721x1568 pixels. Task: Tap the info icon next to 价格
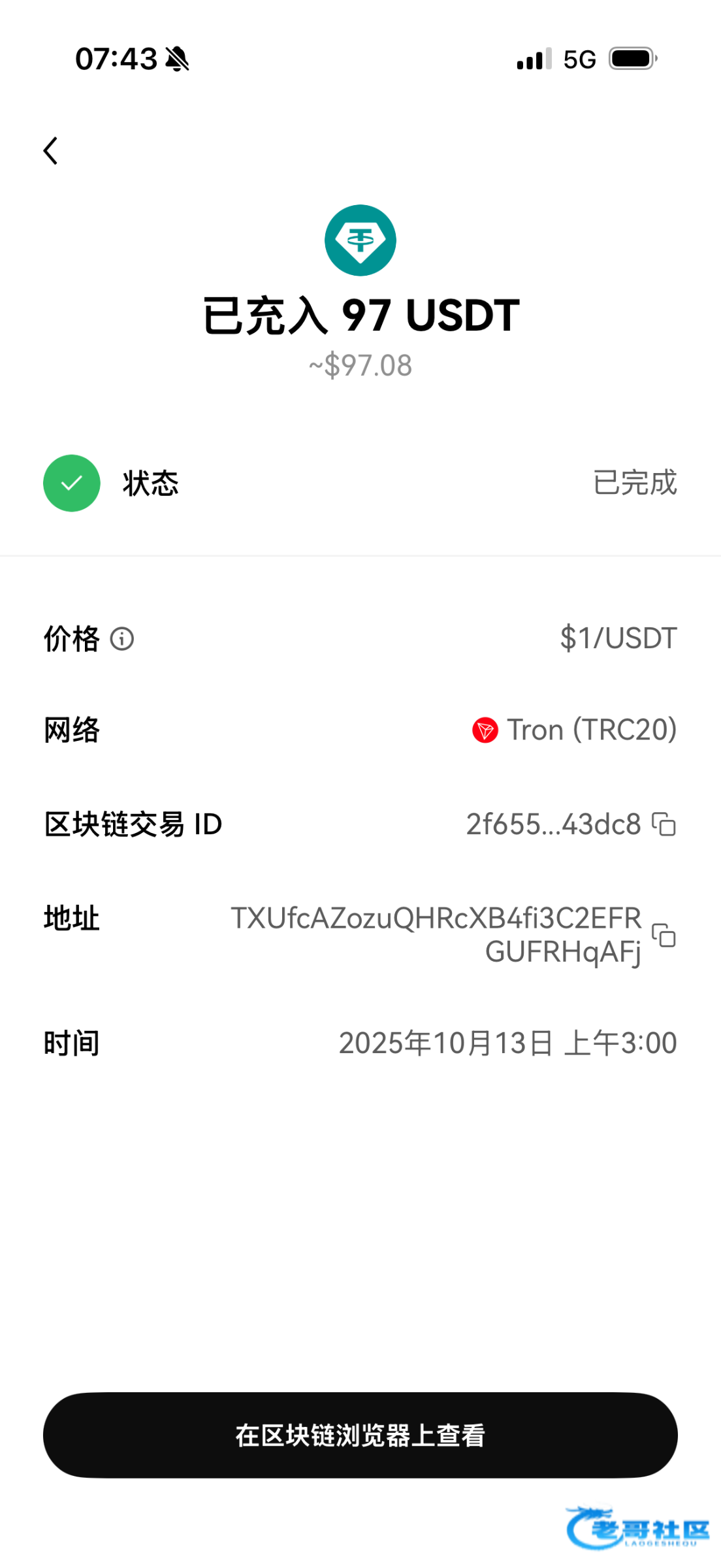coord(121,638)
